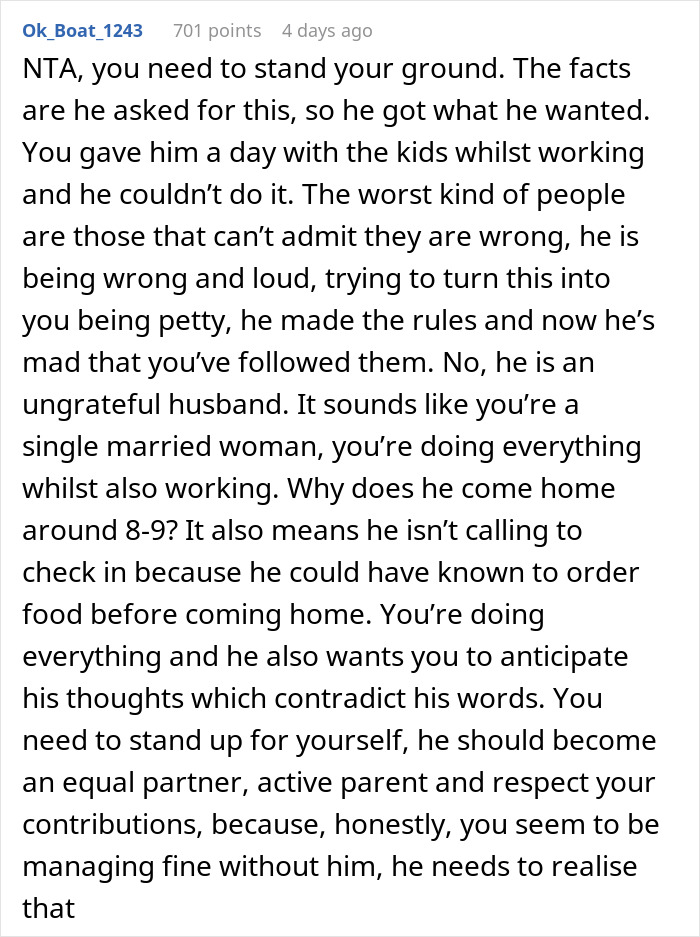Open Ok_Boat_1243's user profile

point(82,30)
